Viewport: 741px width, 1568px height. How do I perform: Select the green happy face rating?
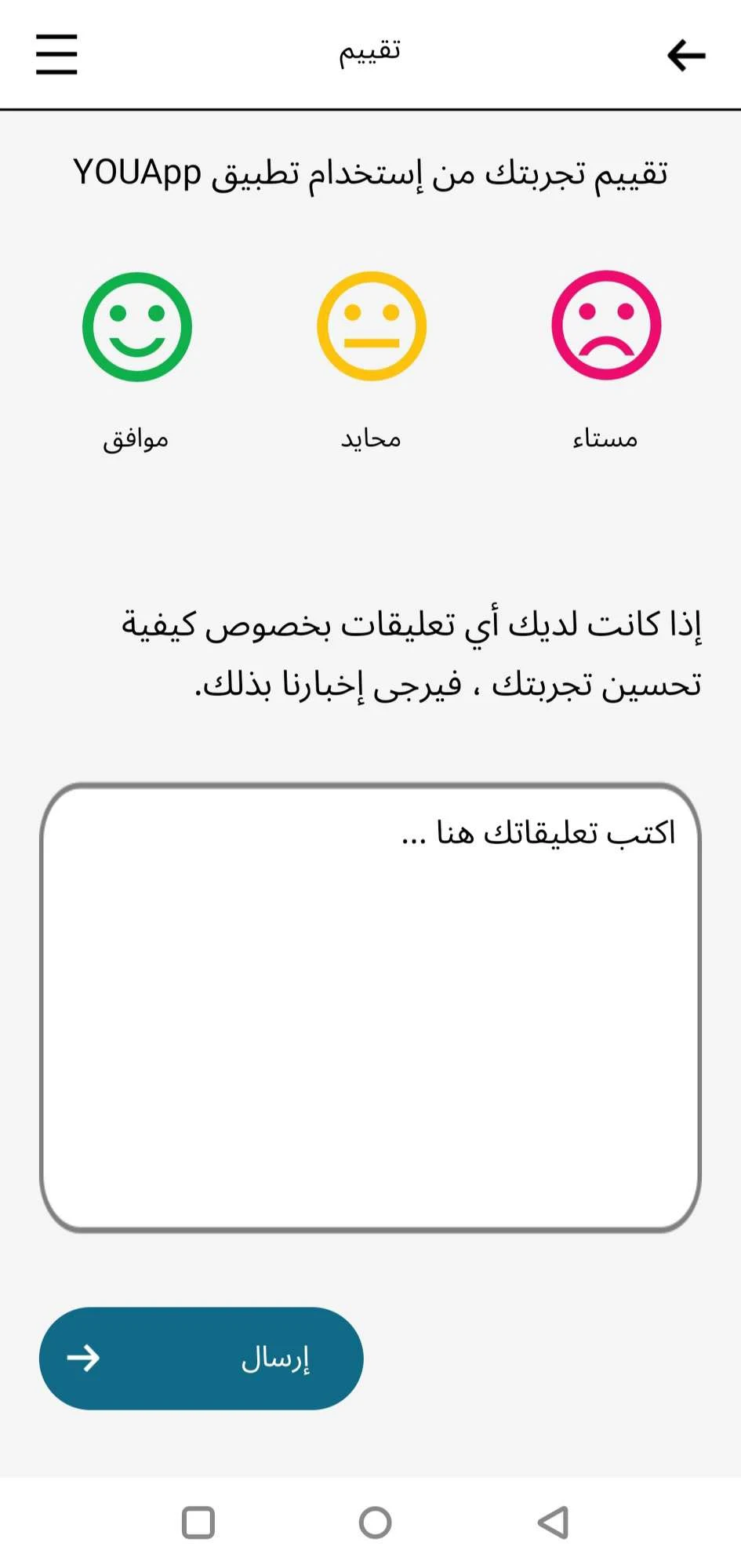[137, 327]
